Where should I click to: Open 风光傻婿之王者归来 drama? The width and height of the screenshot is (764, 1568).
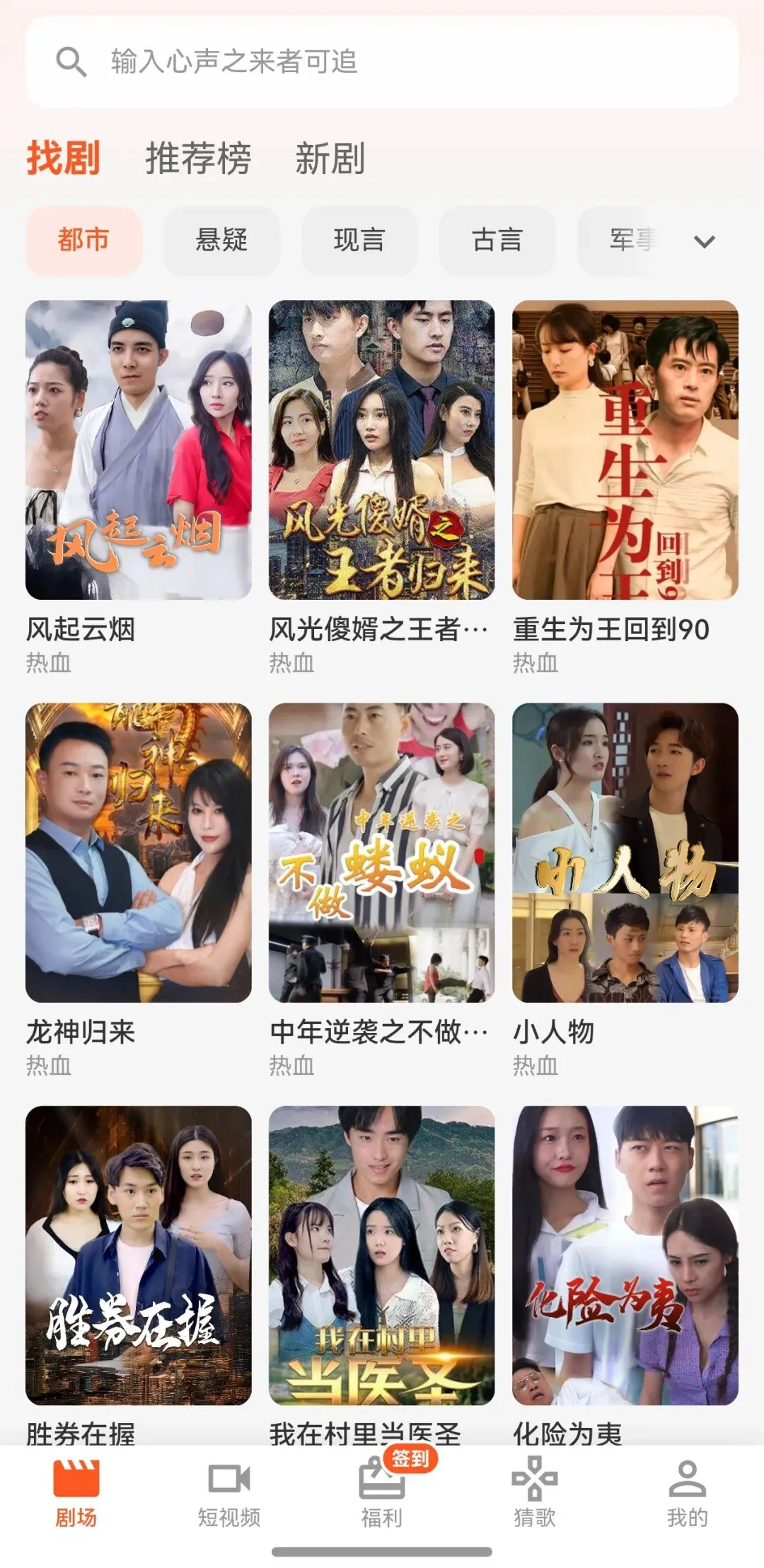381,450
